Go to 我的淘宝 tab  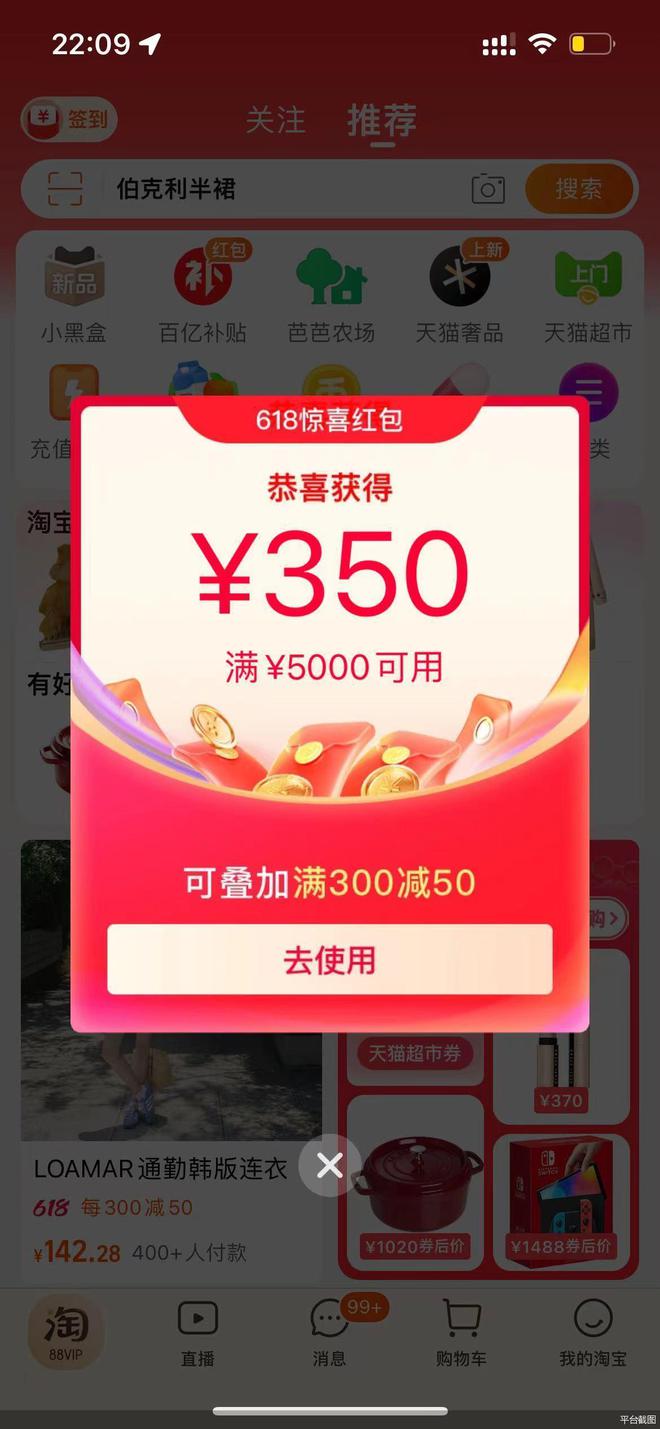pyautogui.click(x=592, y=1333)
